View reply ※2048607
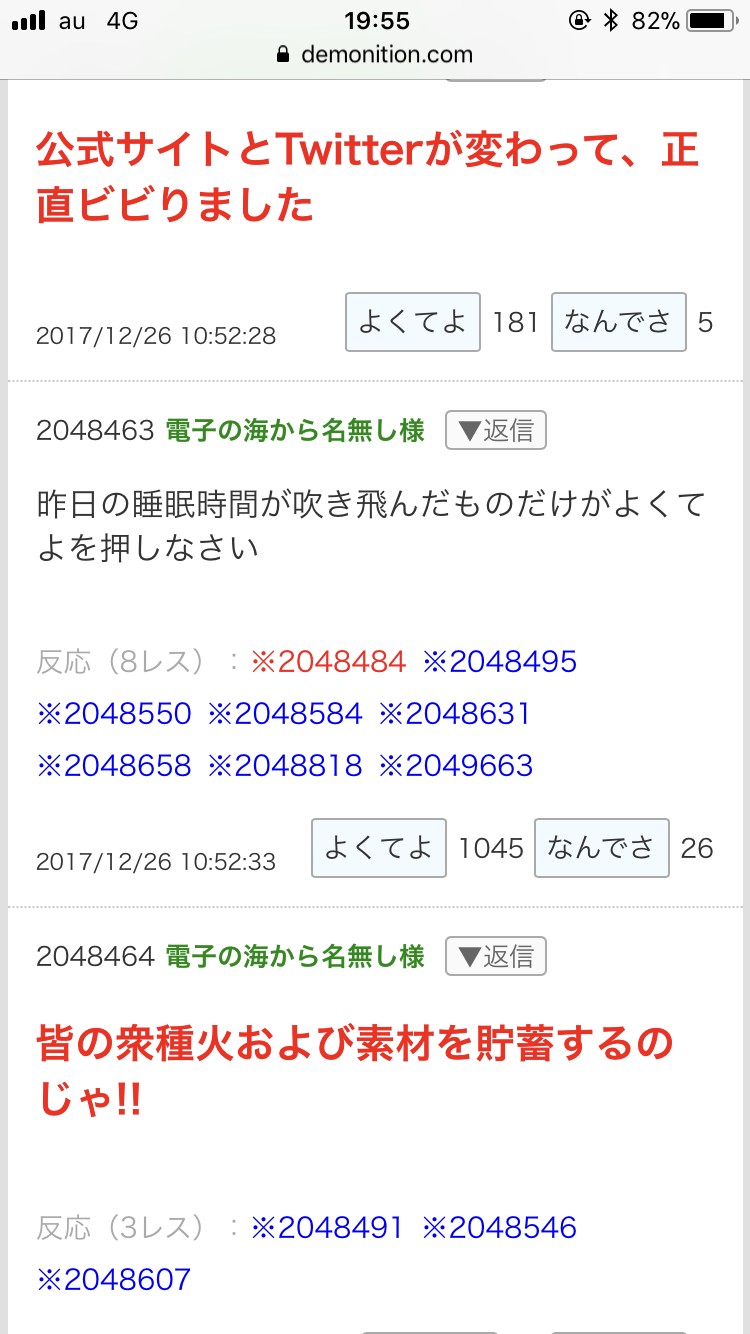The width and height of the screenshot is (750, 1334). [x=114, y=1280]
